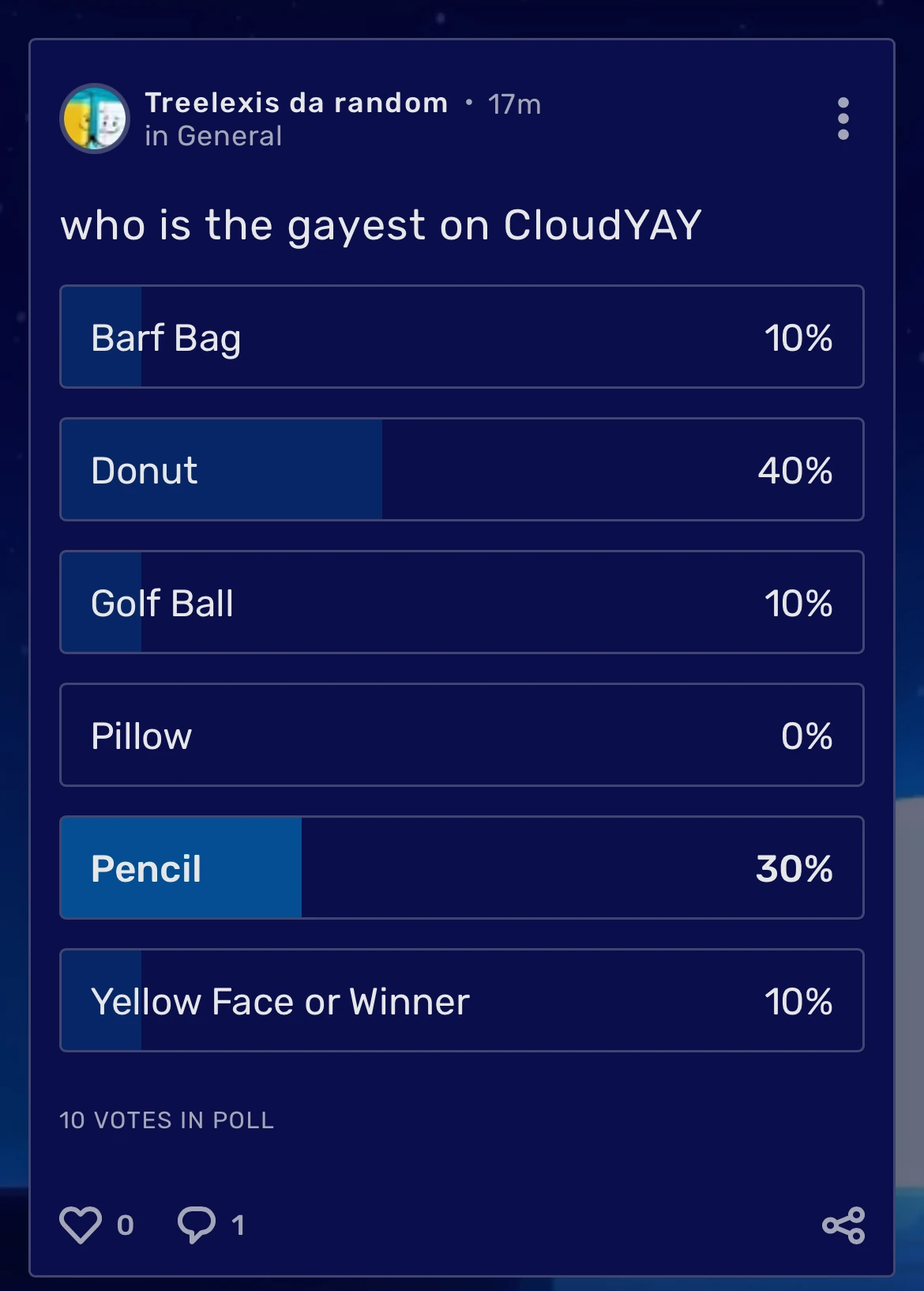Click the heart icon to like the post
Viewport: 924px width, 1291px height.
pyautogui.click(x=81, y=1223)
